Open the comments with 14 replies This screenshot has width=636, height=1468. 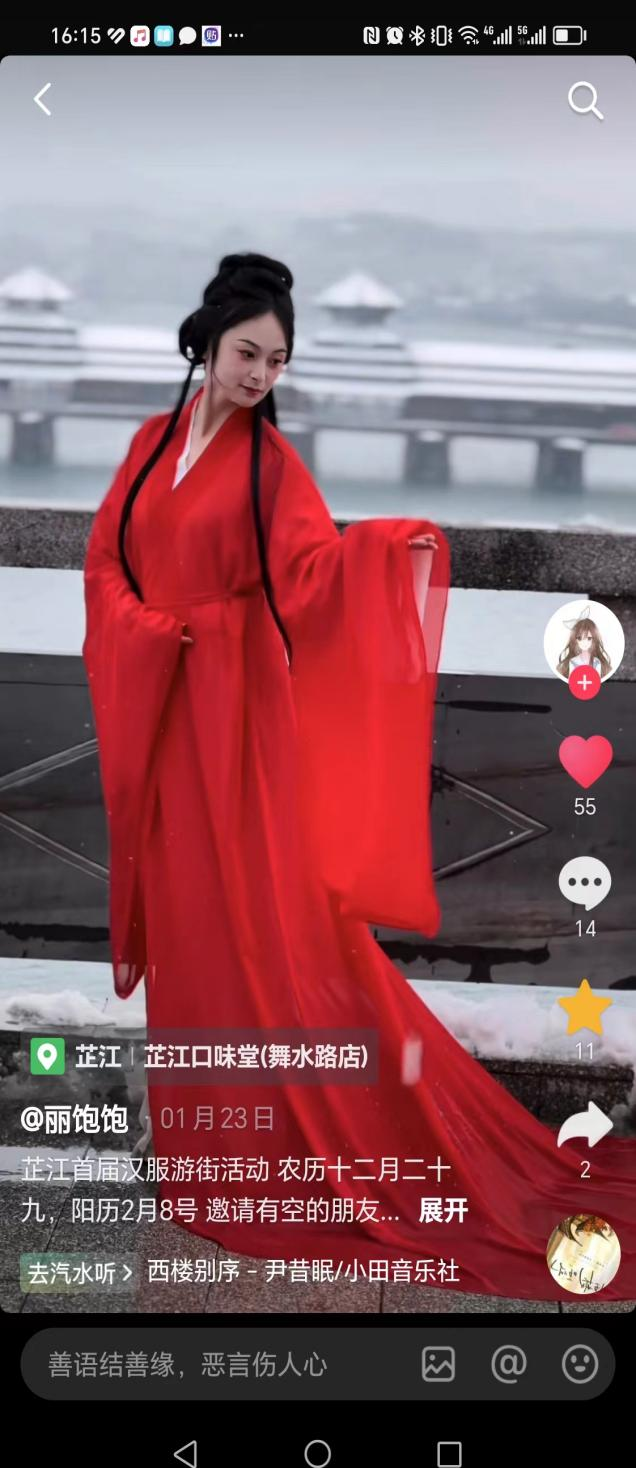(x=585, y=883)
